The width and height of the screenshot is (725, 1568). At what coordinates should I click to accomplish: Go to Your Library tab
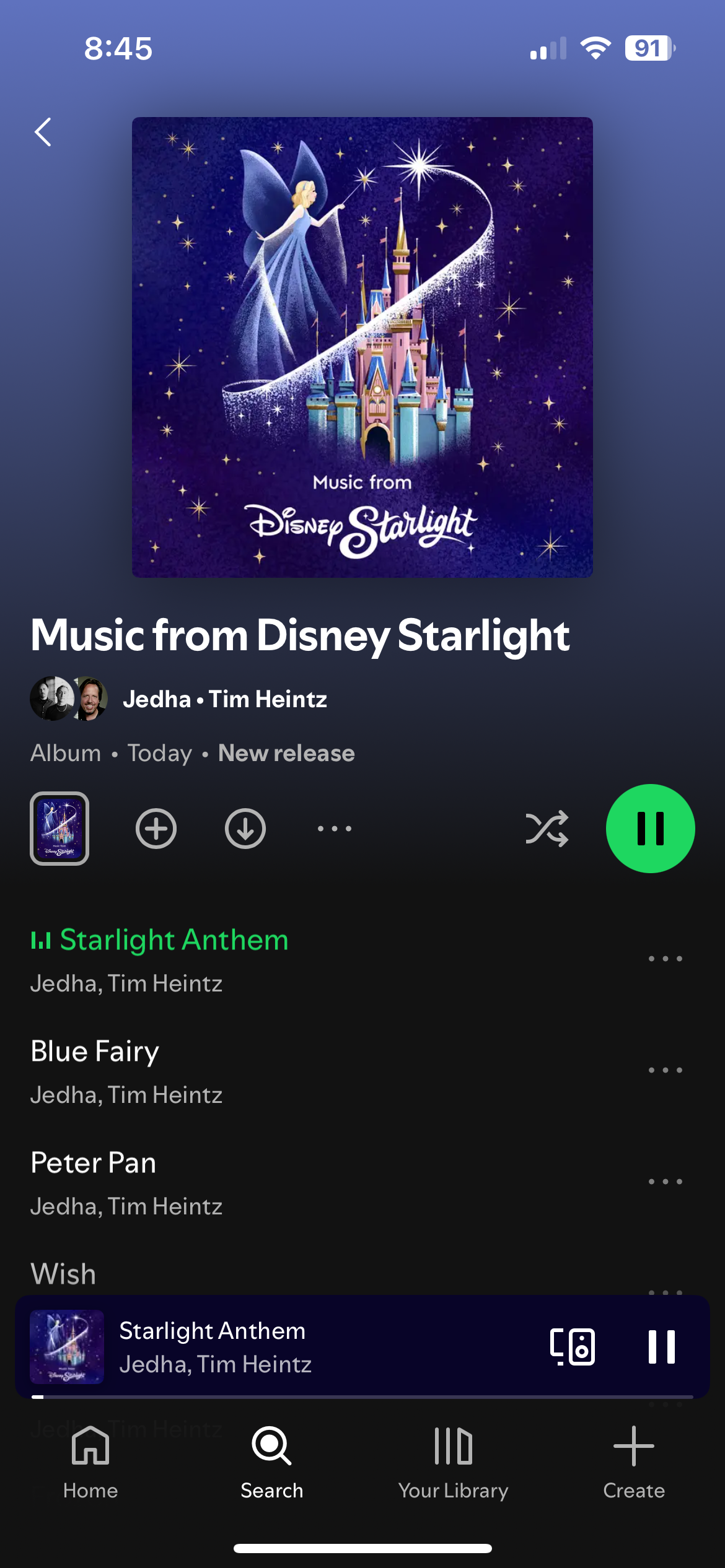tap(453, 1463)
